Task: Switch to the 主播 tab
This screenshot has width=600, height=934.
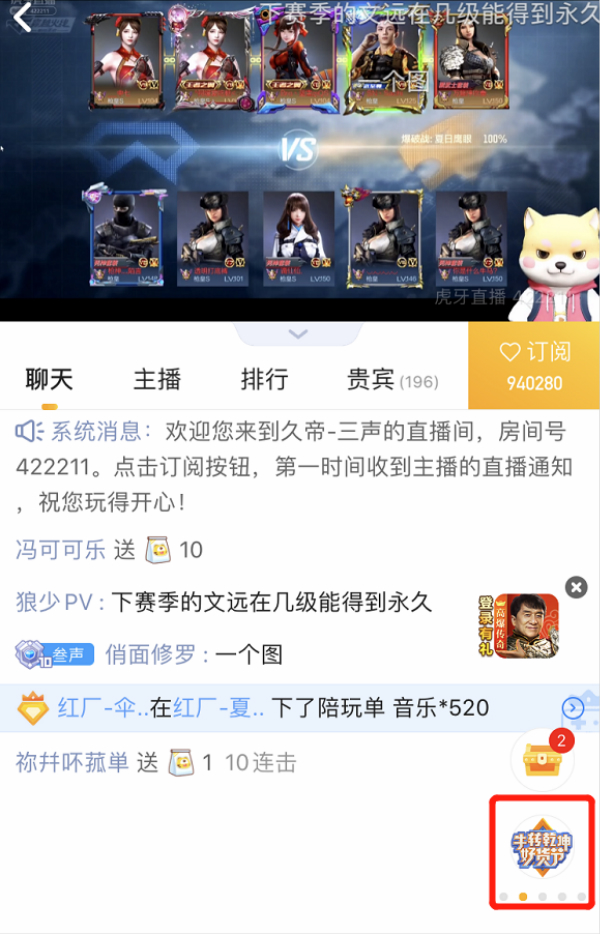Action: tap(157, 380)
